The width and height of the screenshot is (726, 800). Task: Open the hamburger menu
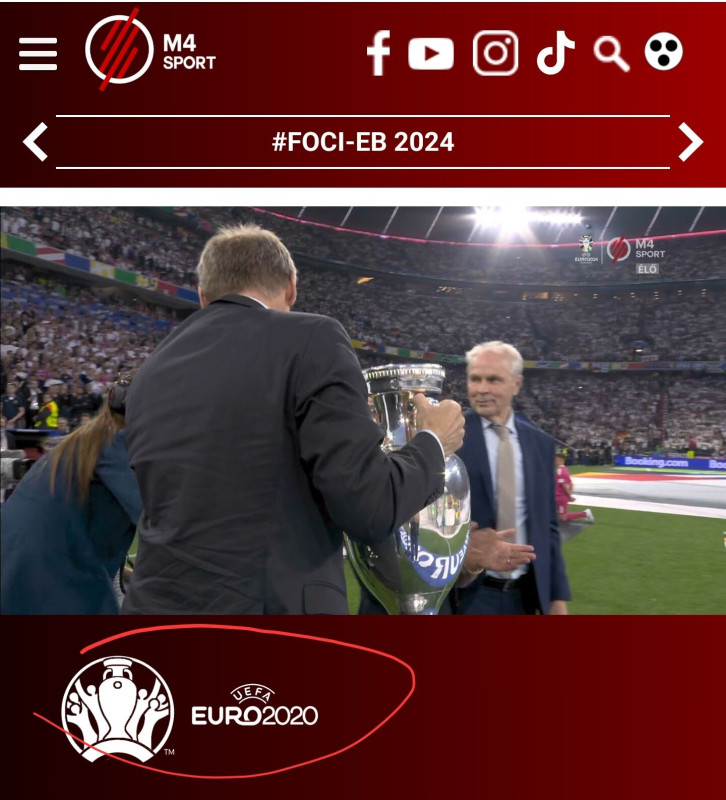38,53
